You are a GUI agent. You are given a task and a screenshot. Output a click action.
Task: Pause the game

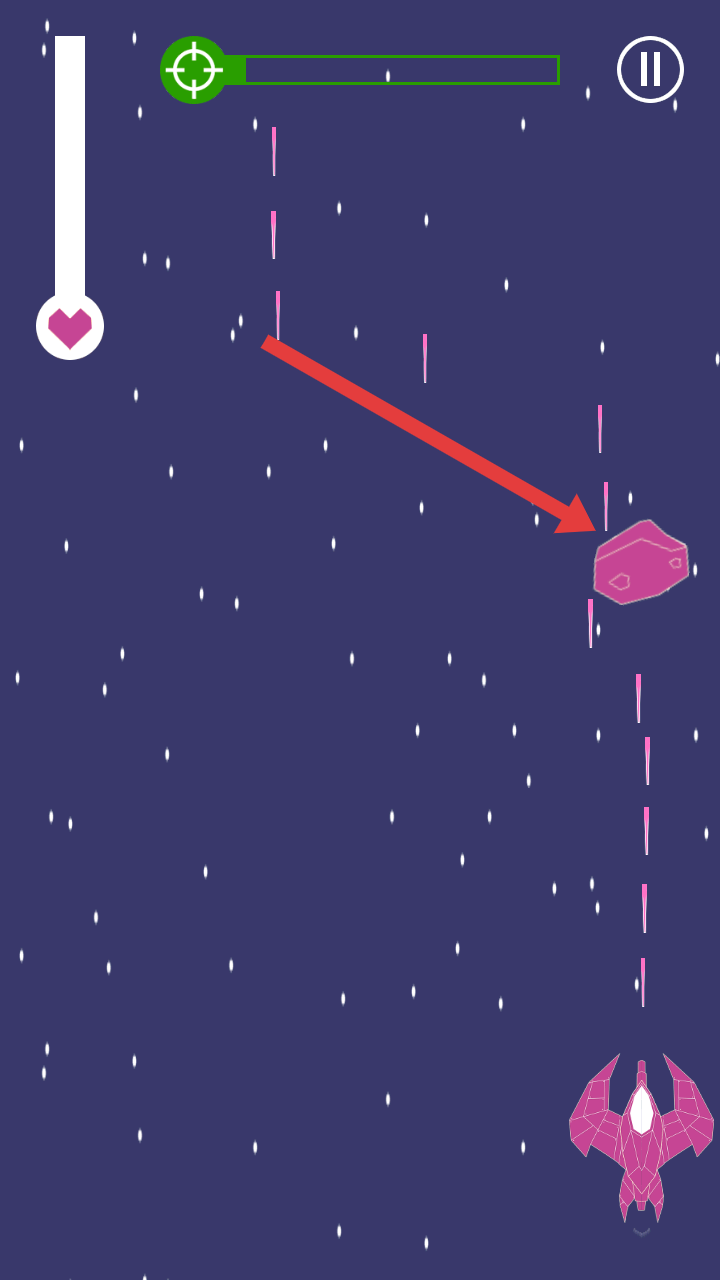point(650,69)
